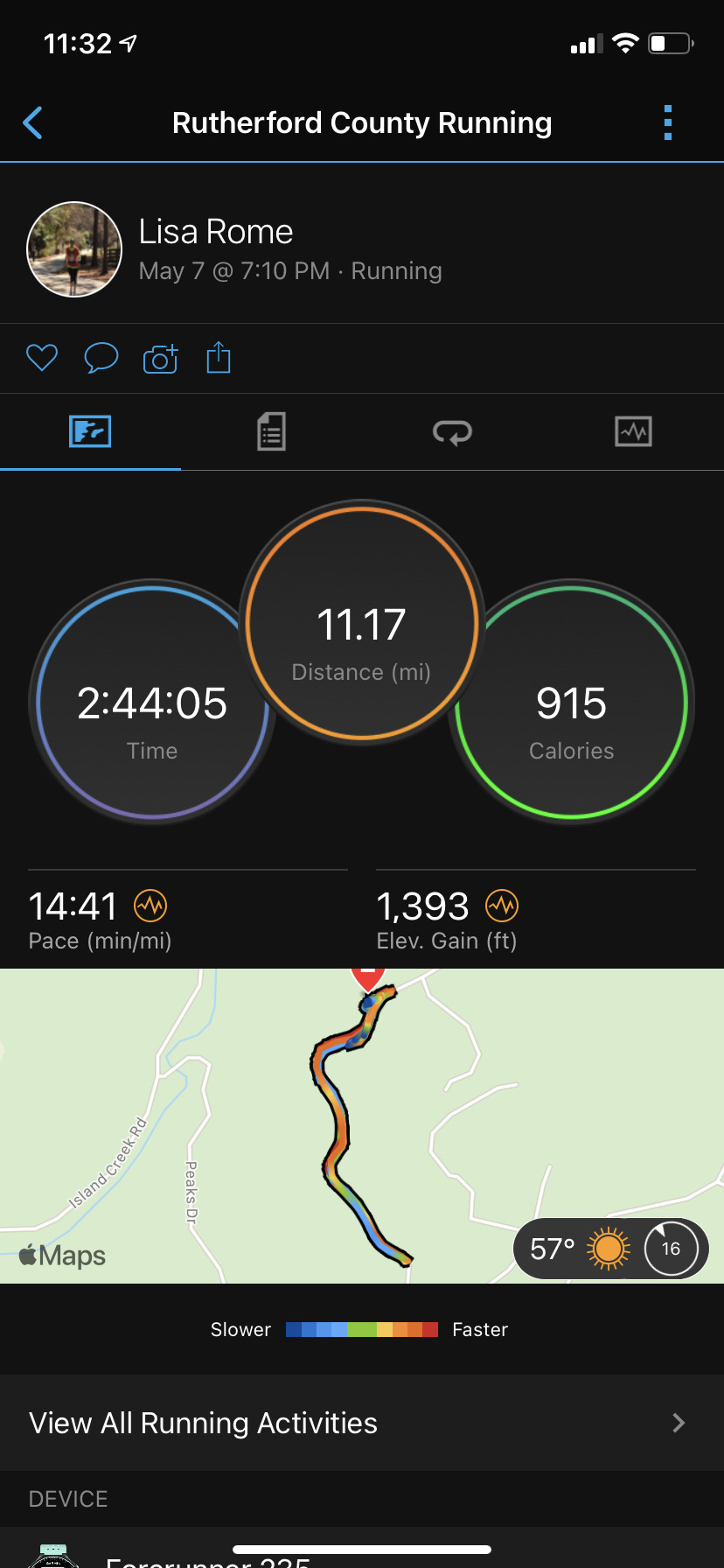This screenshot has height=1568, width=724.
Task: Tap the pace insight icon
Action: (x=150, y=906)
